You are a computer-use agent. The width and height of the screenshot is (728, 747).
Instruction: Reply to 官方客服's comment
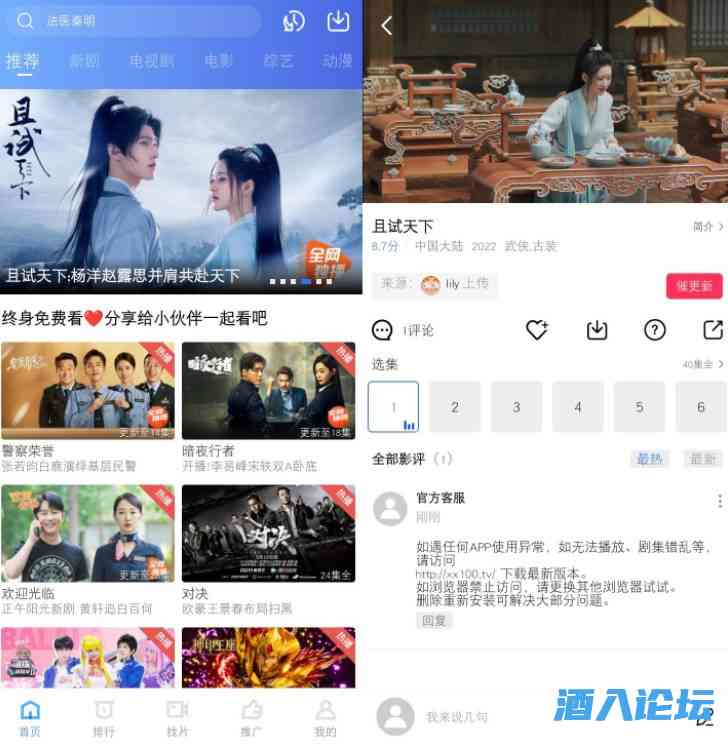[434, 620]
